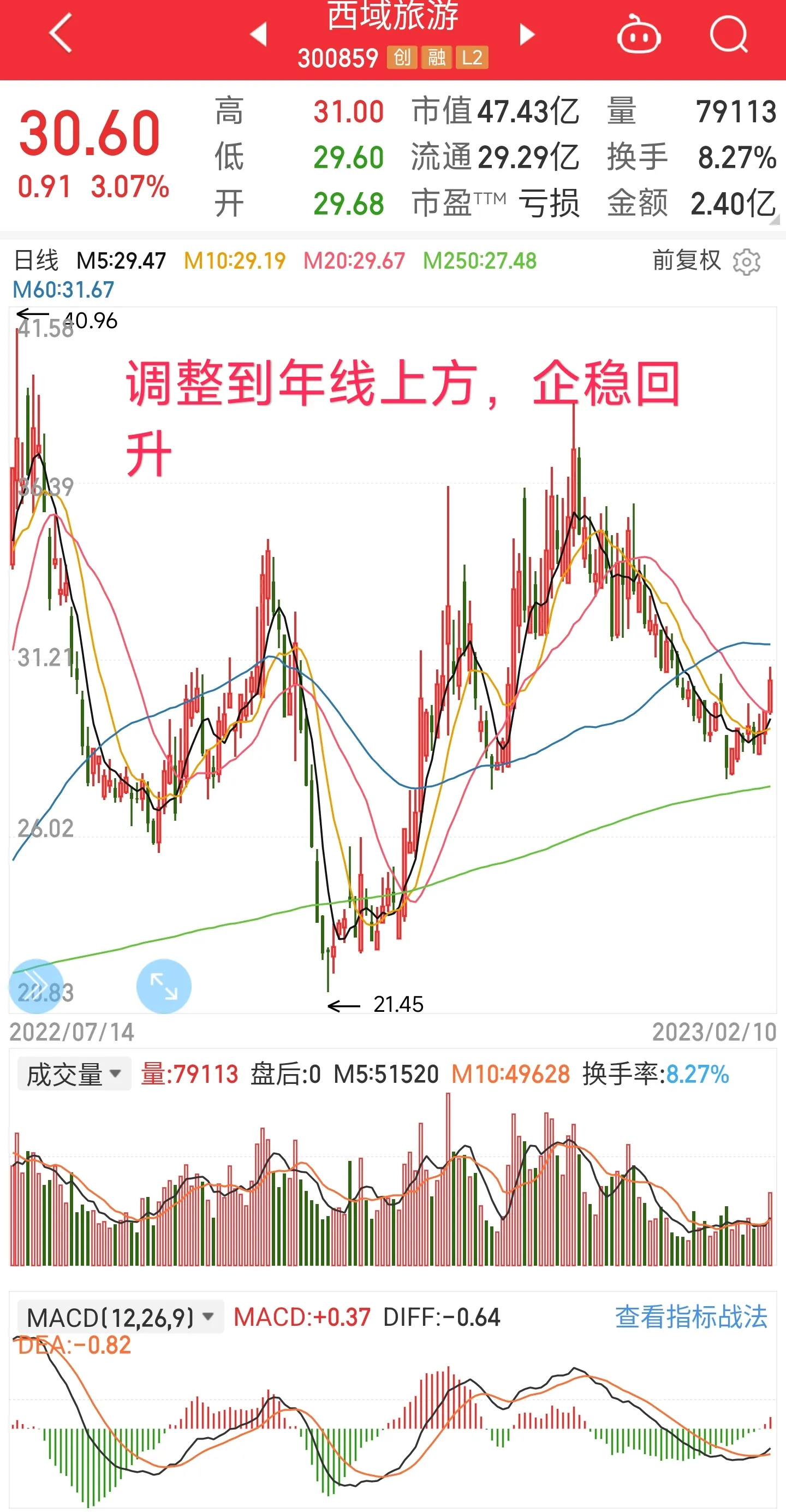Image resolution: width=786 pixels, height=1512 pixels.
Task: Expand the chart to full screen
Action: 164,986
